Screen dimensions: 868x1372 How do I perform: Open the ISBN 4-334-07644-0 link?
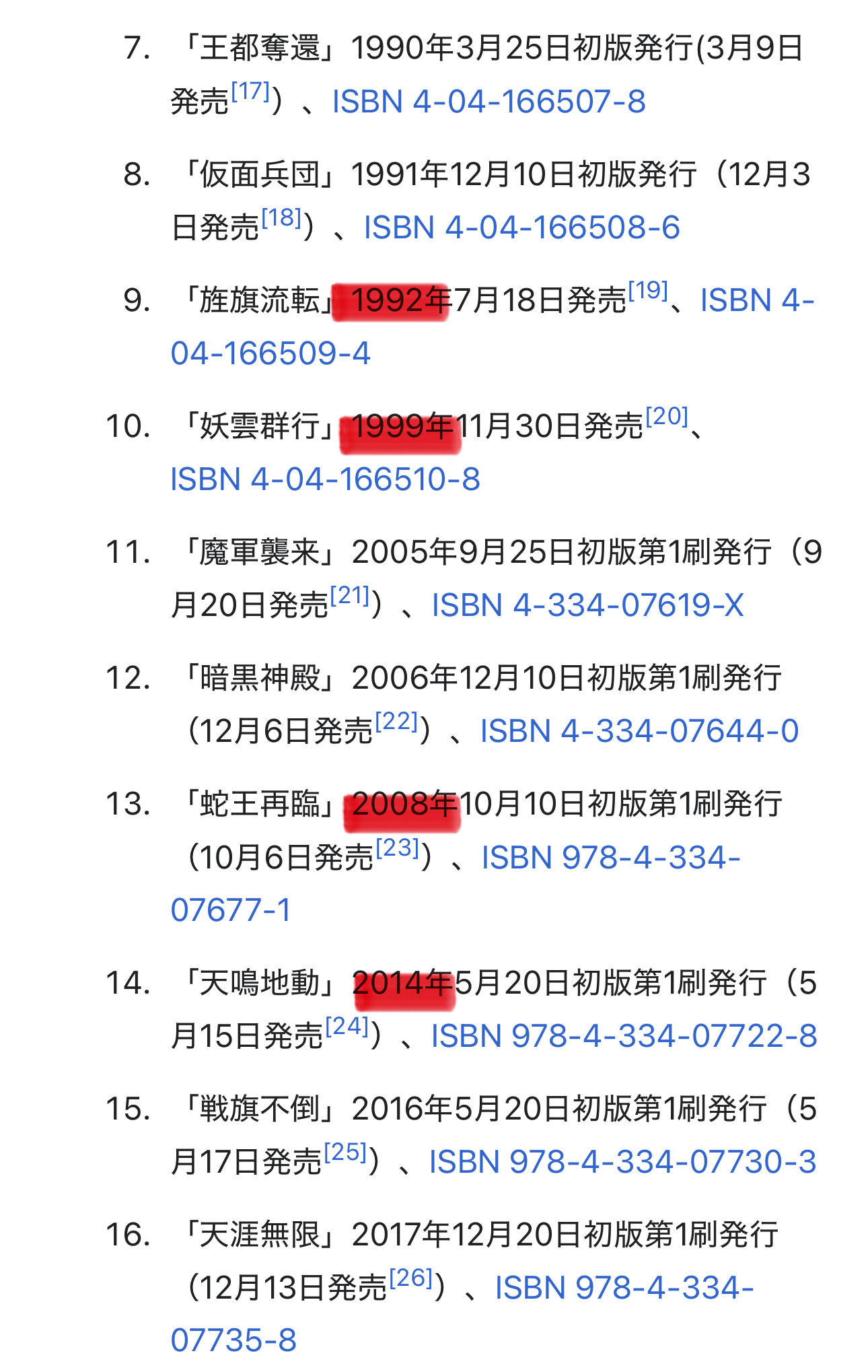coord(639,732)
